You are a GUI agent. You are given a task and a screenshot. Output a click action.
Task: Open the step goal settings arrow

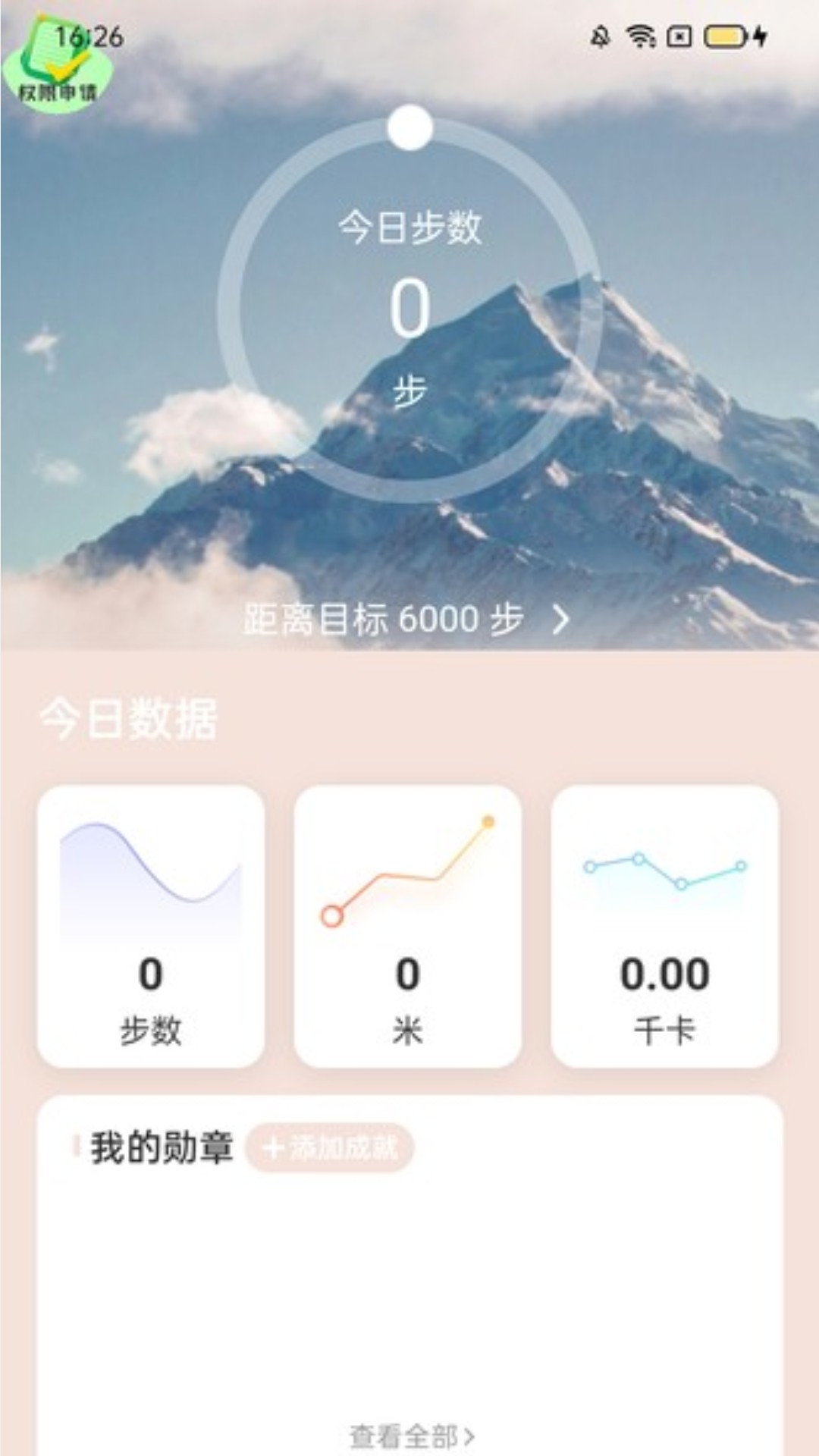tap(561, 620)
